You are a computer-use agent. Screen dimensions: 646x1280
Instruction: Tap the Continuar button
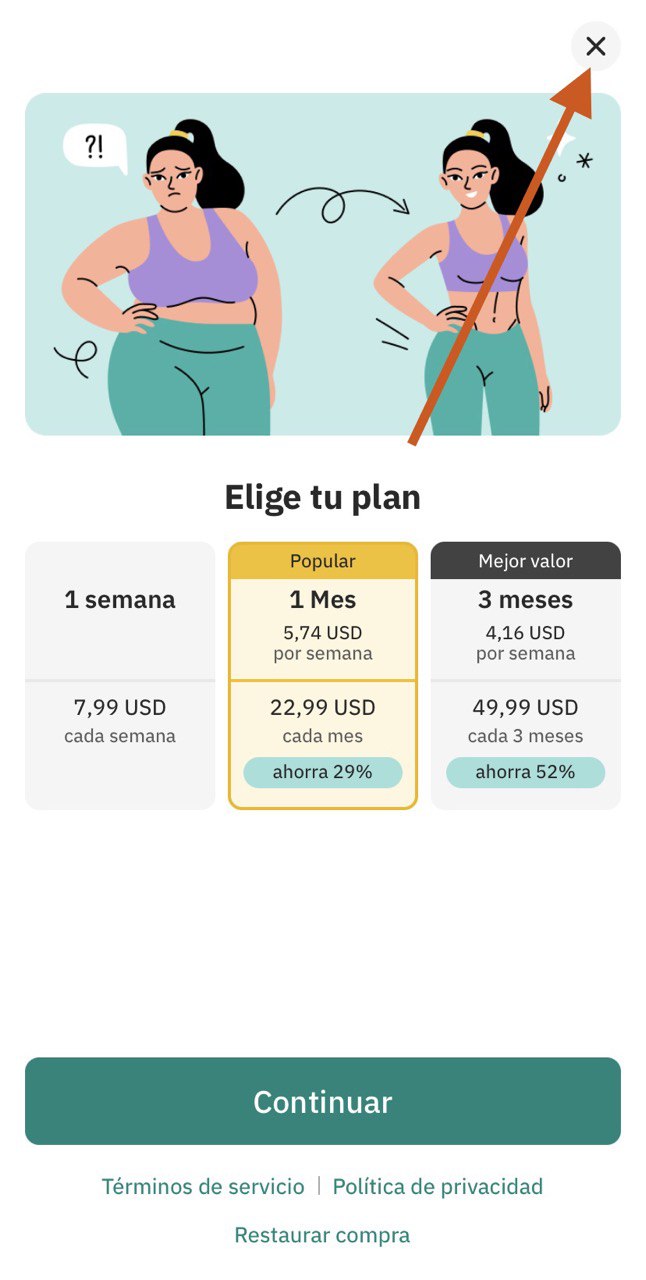pyautogui.click(x=323, y=1101)
